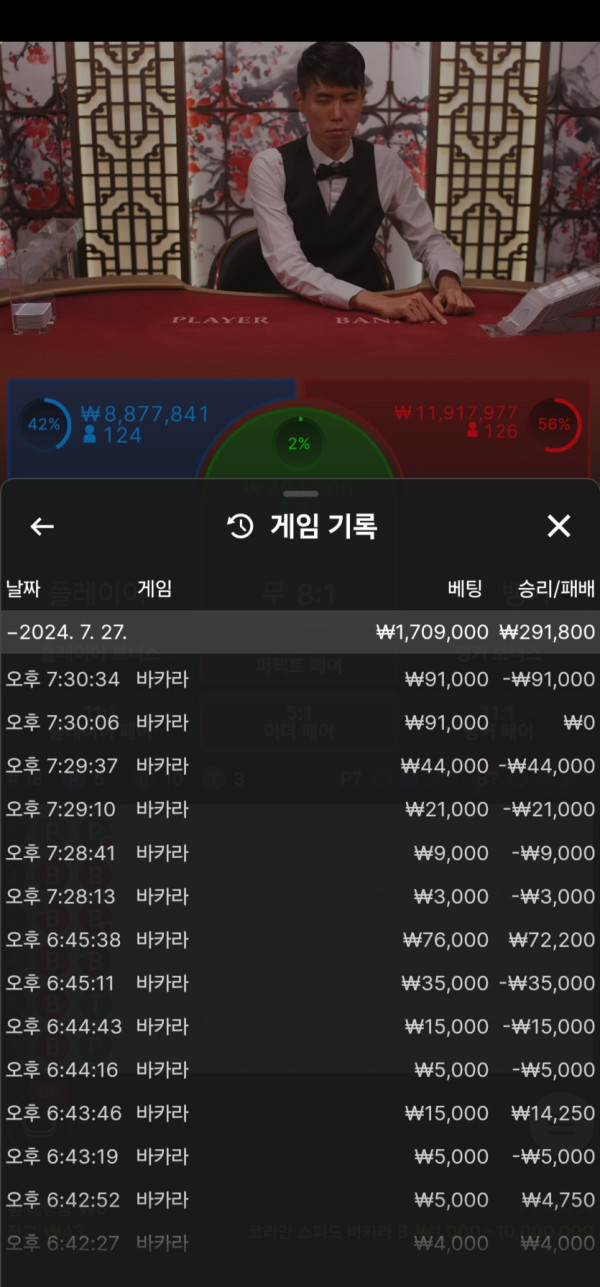The image size is (600, 1287).
Task: Open the 오후 7:28:41 바카라 record
Action: (x=300, y=853)
